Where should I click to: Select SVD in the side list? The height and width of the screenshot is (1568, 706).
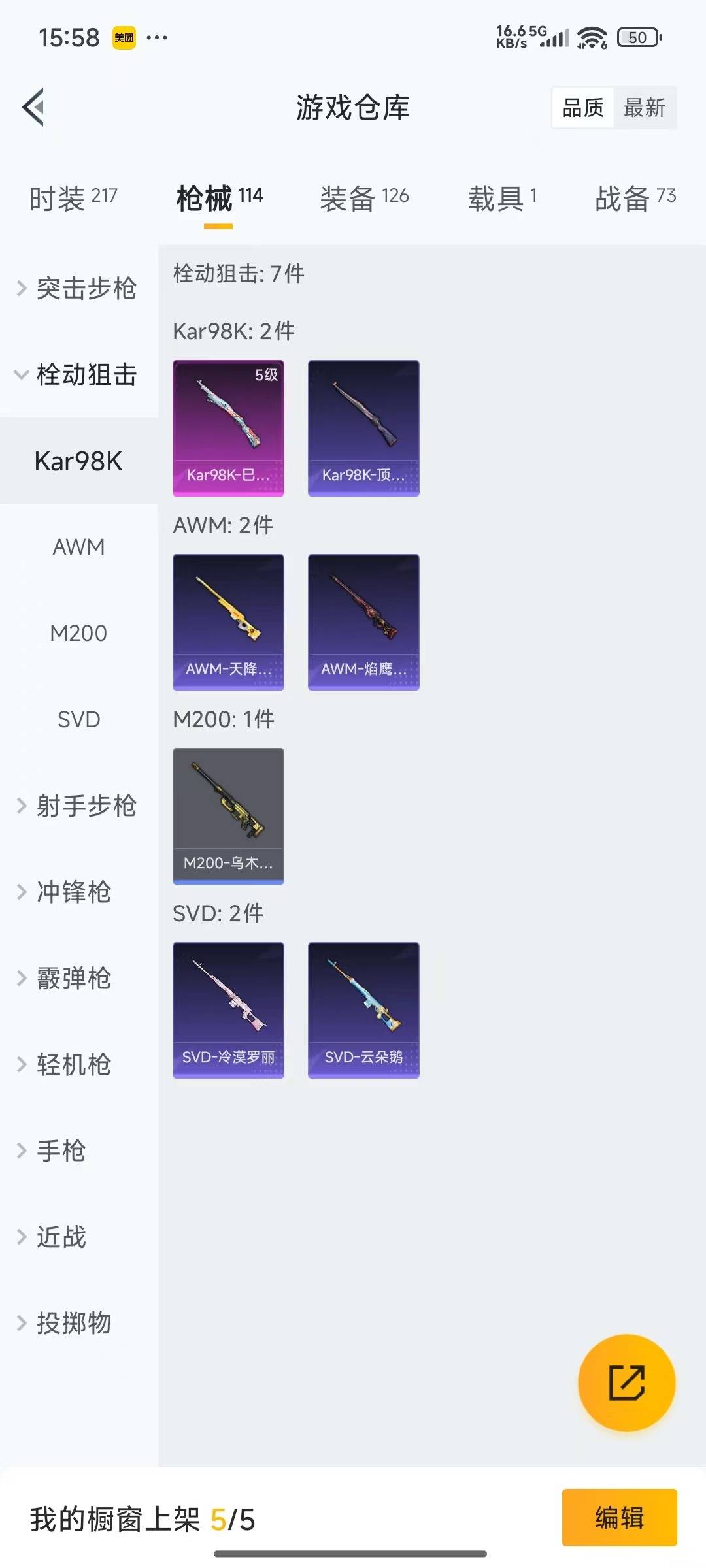pos(78,719)
